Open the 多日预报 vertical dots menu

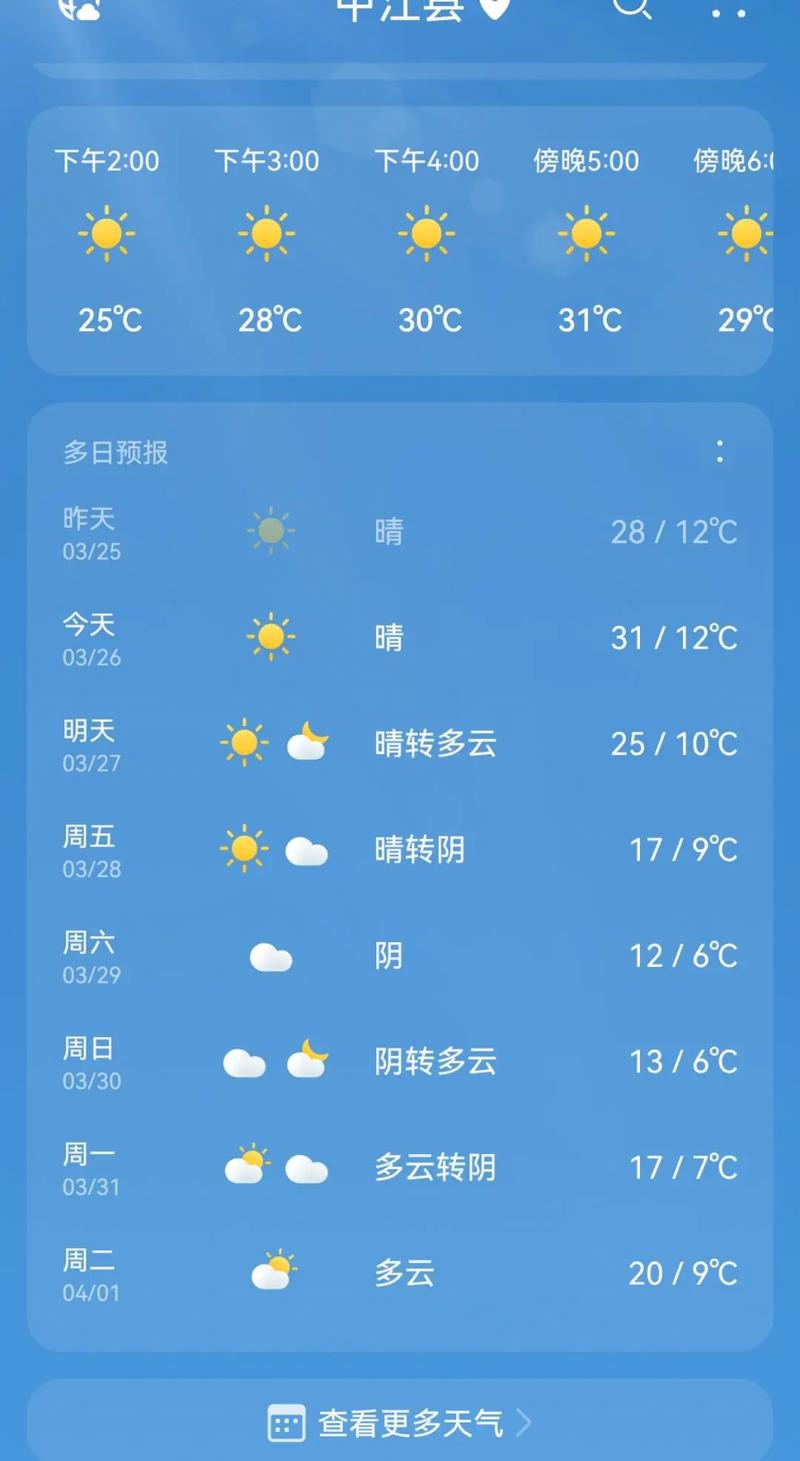point(719,453)
